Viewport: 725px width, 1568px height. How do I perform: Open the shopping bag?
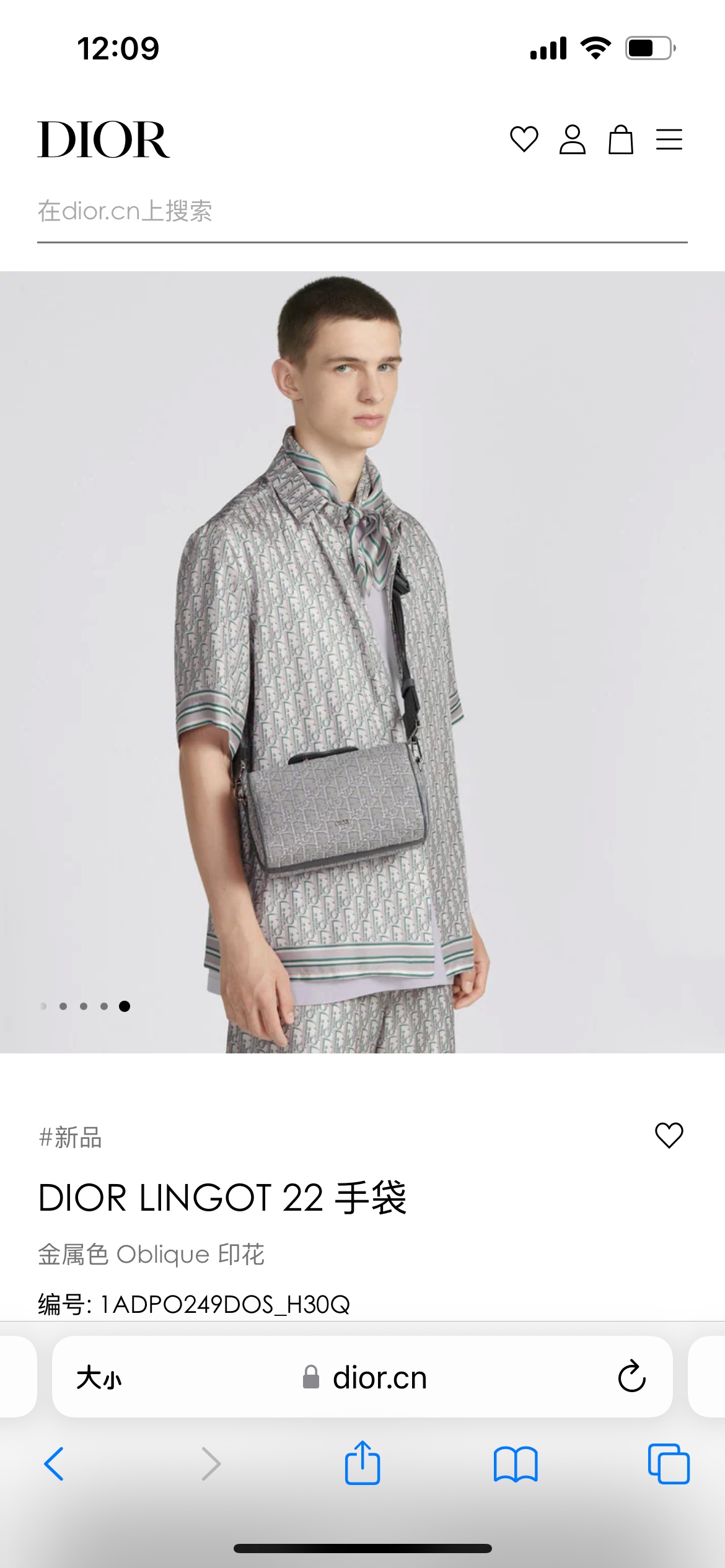(620, 139)
